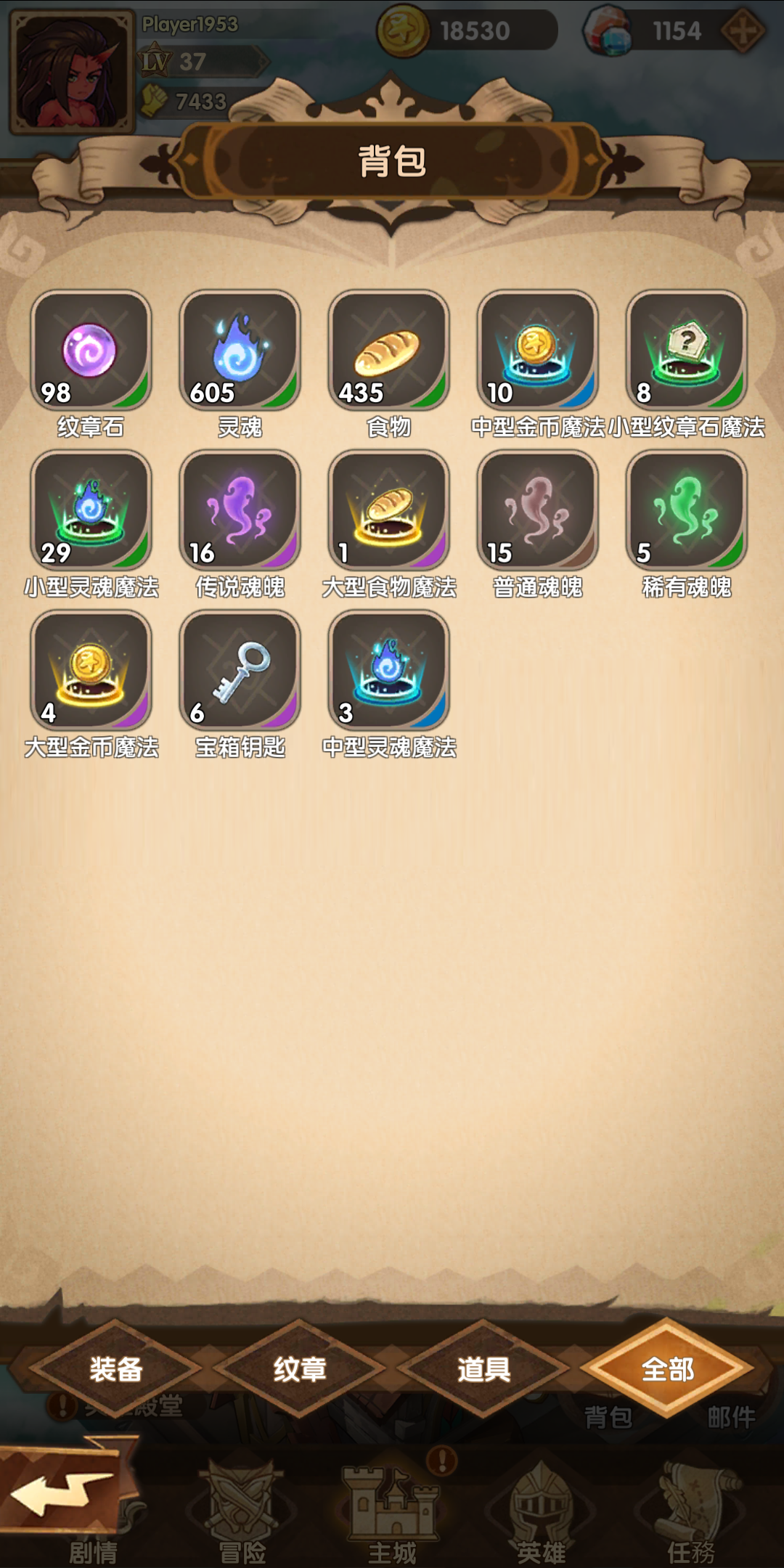Select the 小型纹章石魔法 item
The image size is (784, 1568).
coord(685,351)
